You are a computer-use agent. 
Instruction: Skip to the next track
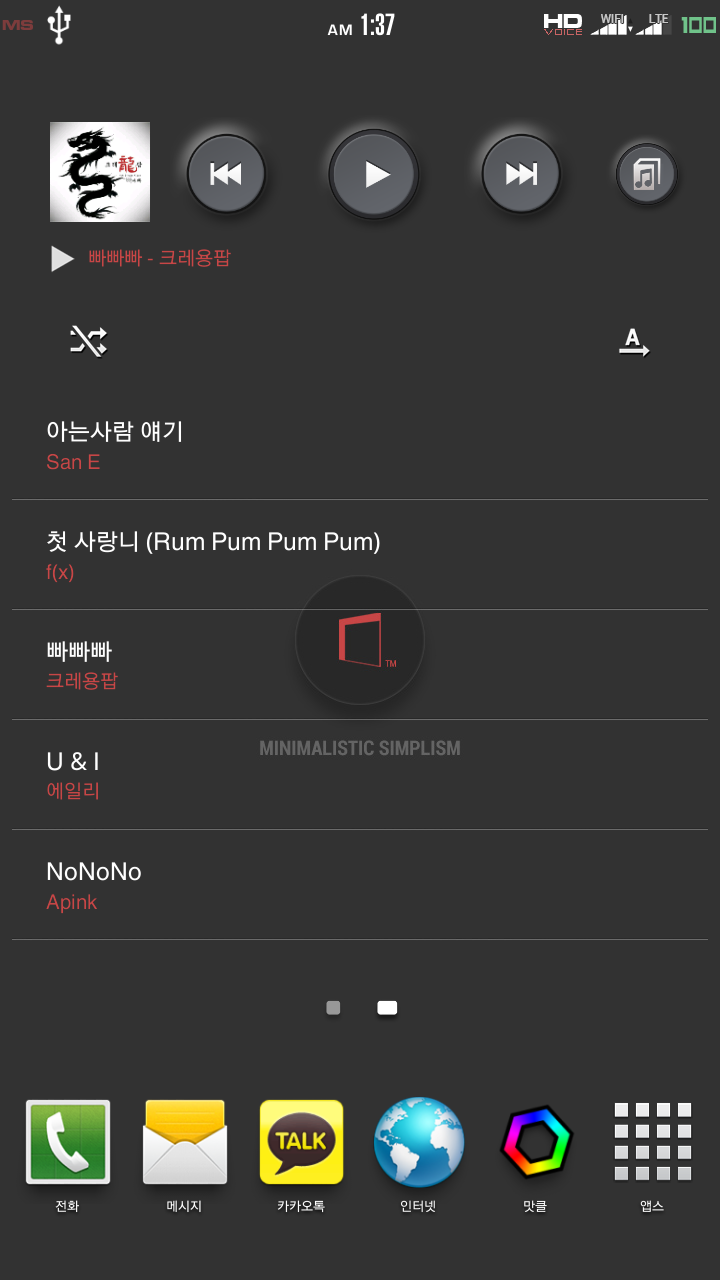pos(521,174)
